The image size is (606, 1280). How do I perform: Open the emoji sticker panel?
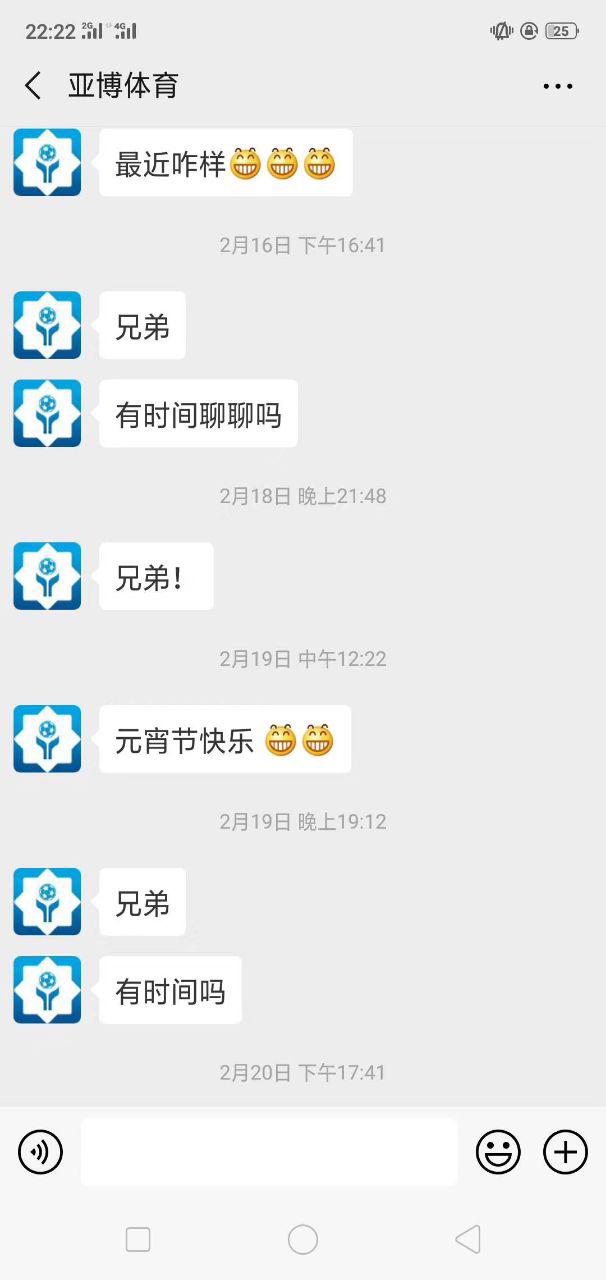[x=498, y=1152]
